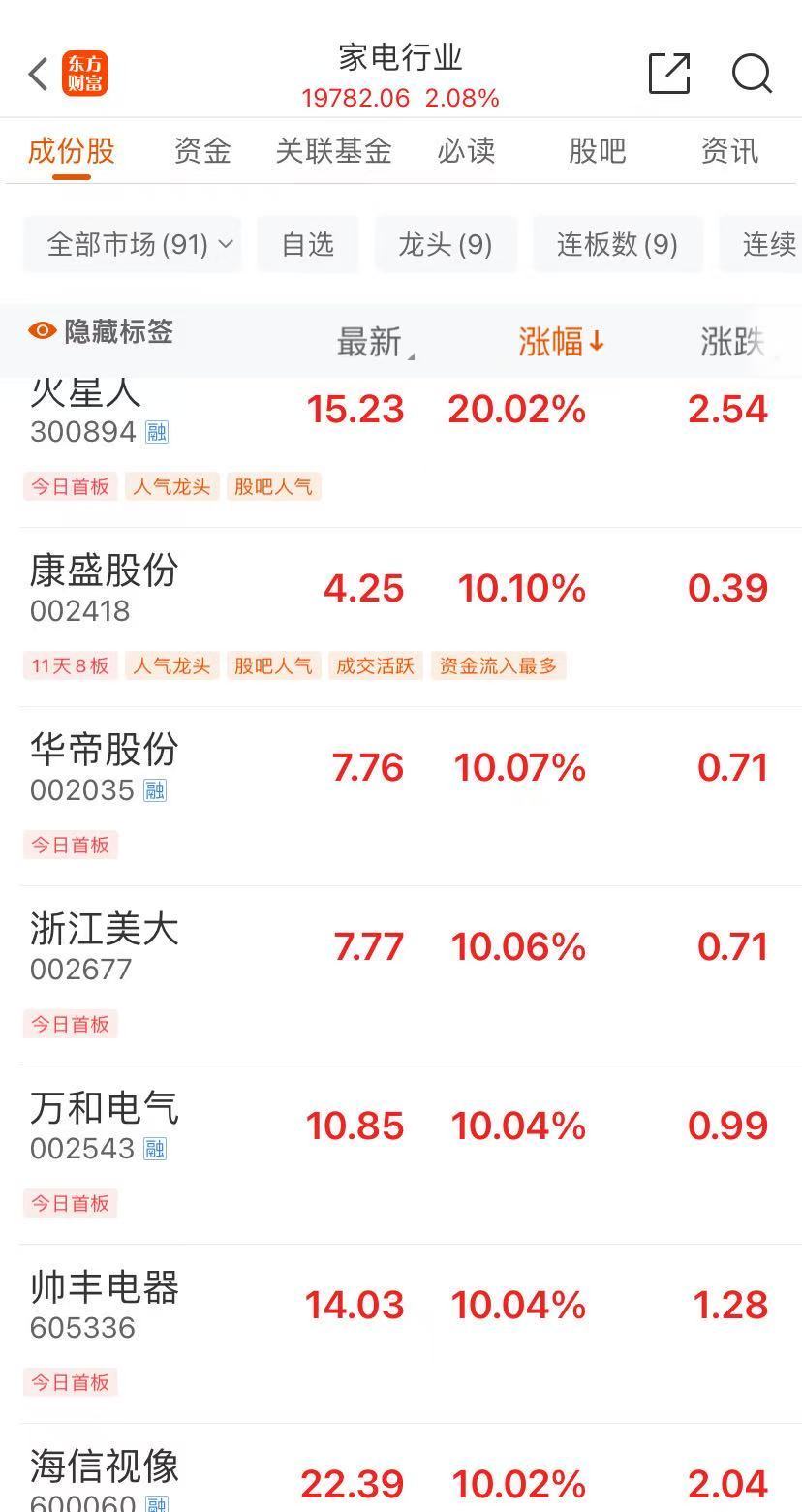802x1512 pixels.
Task: Select the 自选 filter chip
Action: (x=308, y=244)
